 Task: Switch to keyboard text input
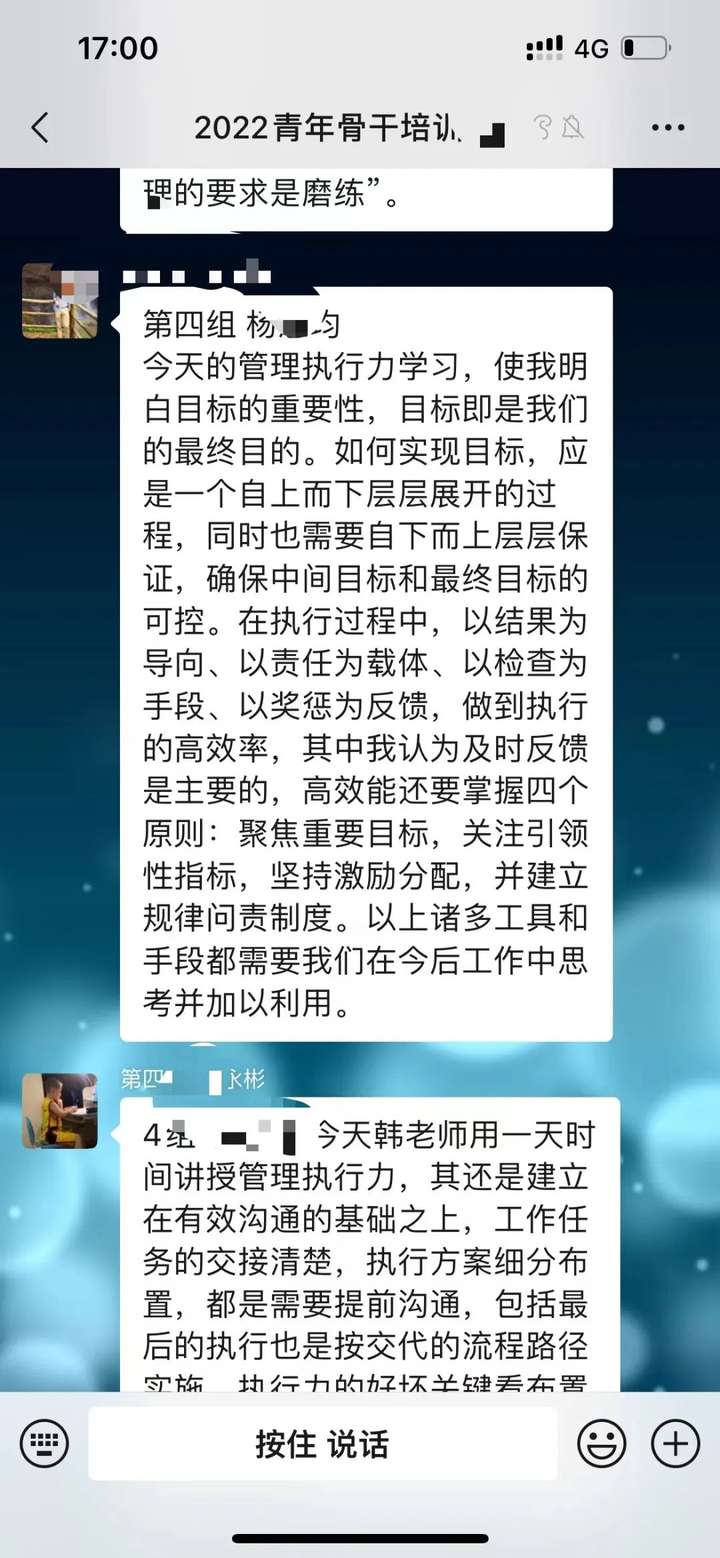click(x=45, y=1444)
